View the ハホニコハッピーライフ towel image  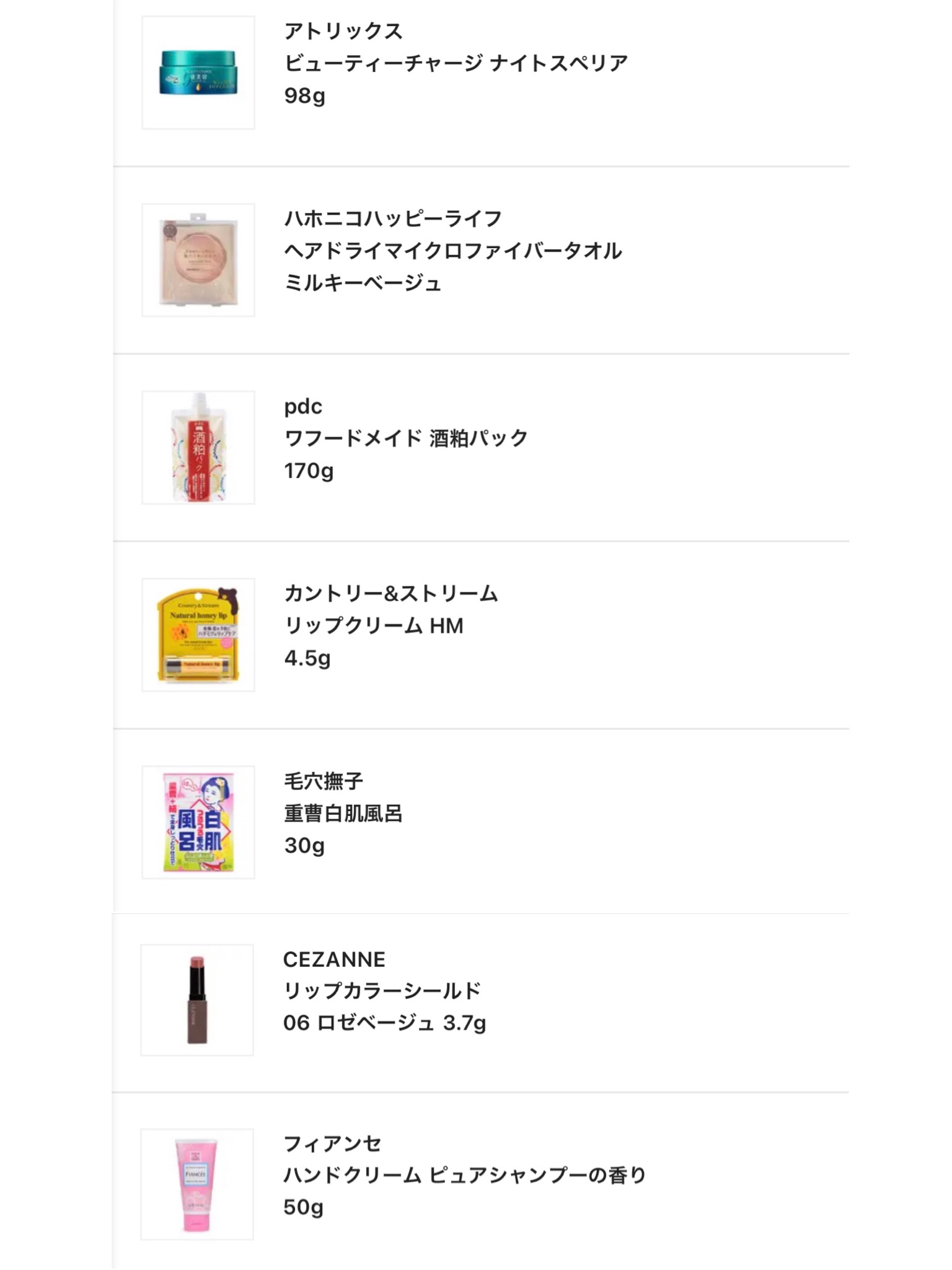[198, 259]
